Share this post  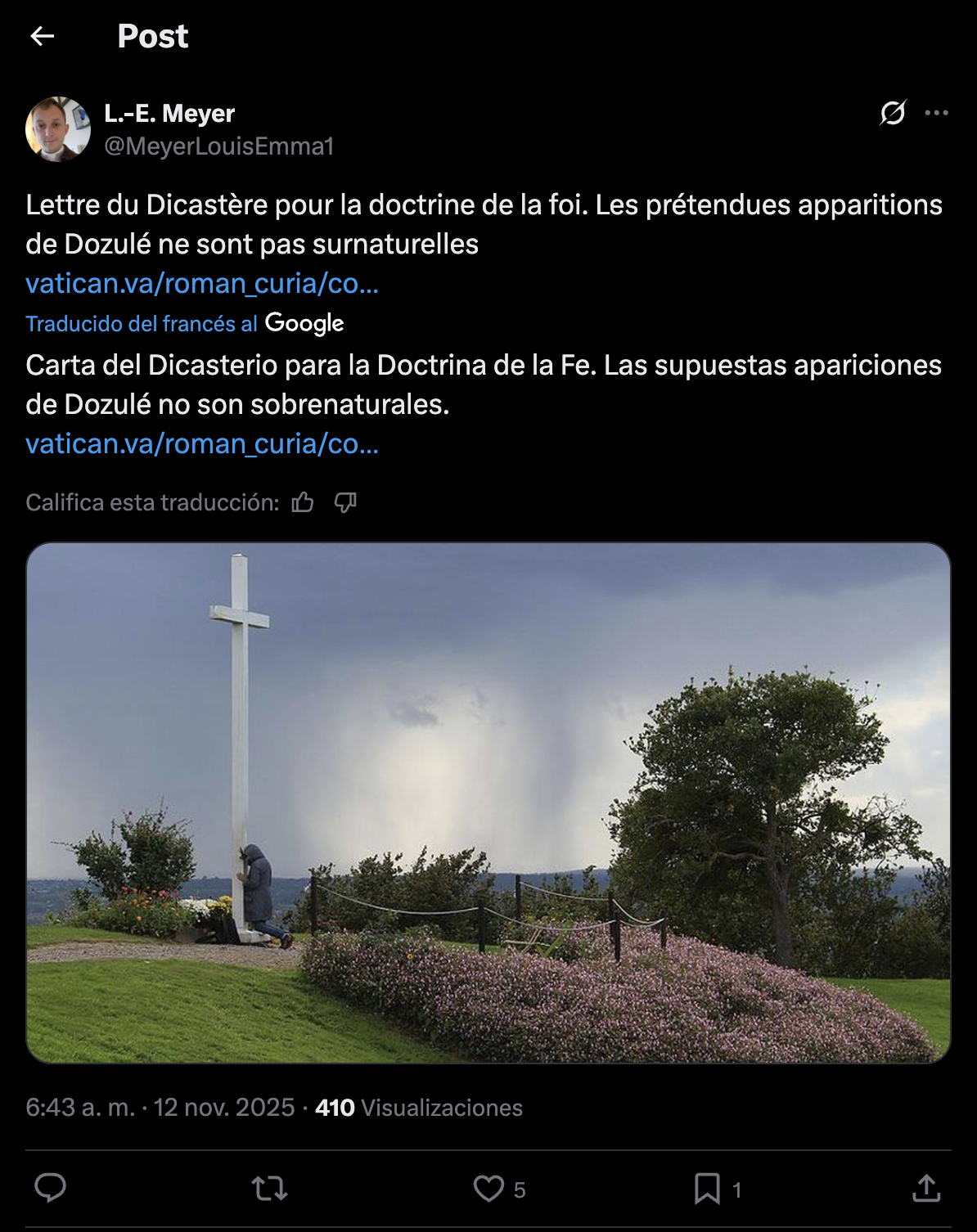tap(926, 1188)
